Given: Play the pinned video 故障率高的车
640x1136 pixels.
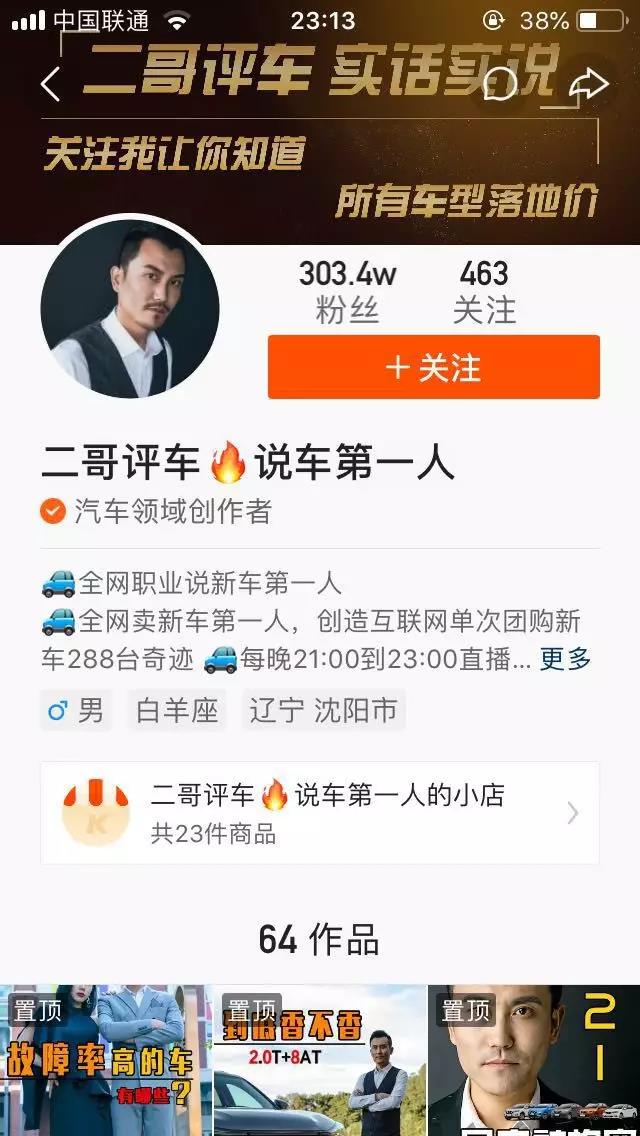Looking at the screenshot, I should [106, 1060].
